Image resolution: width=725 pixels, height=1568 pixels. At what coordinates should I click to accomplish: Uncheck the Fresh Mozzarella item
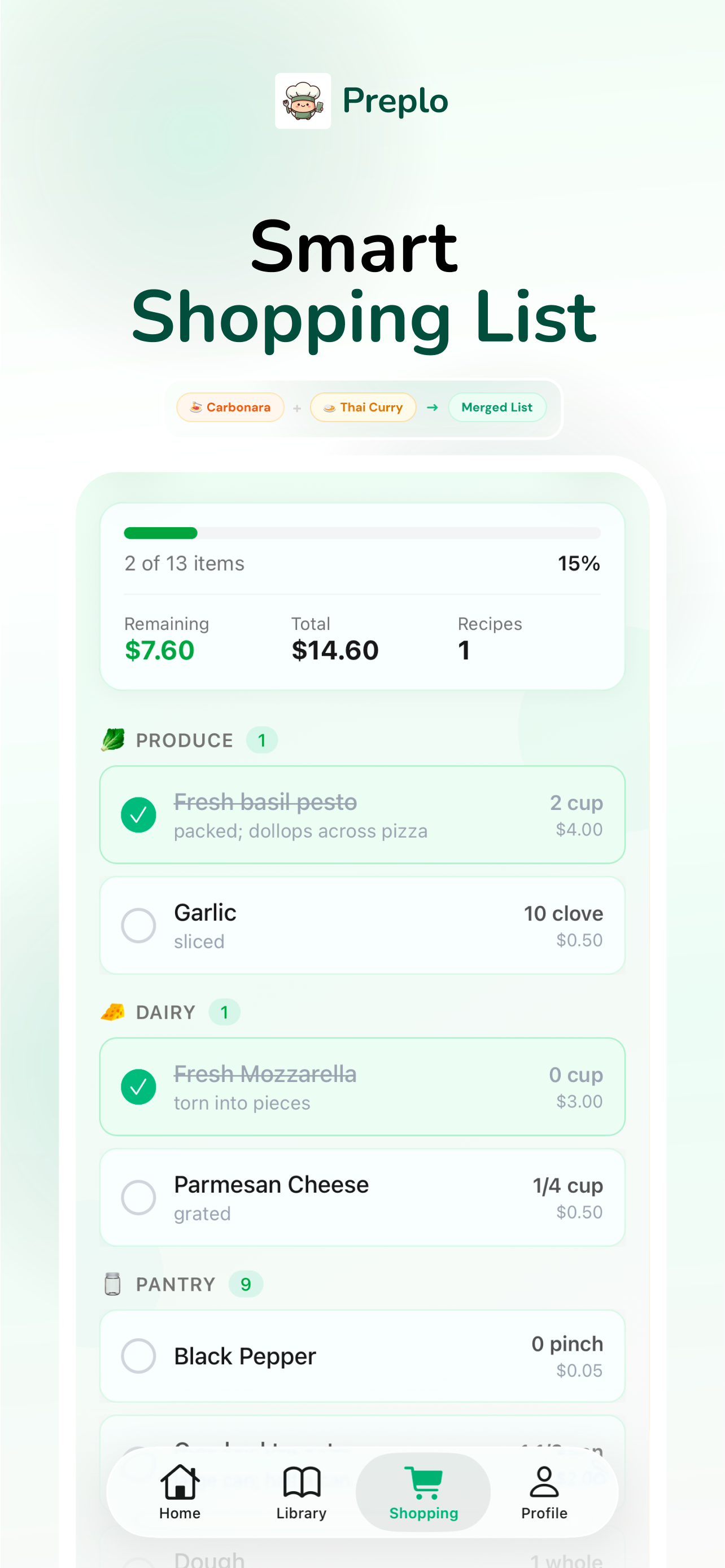(139, 1087)
